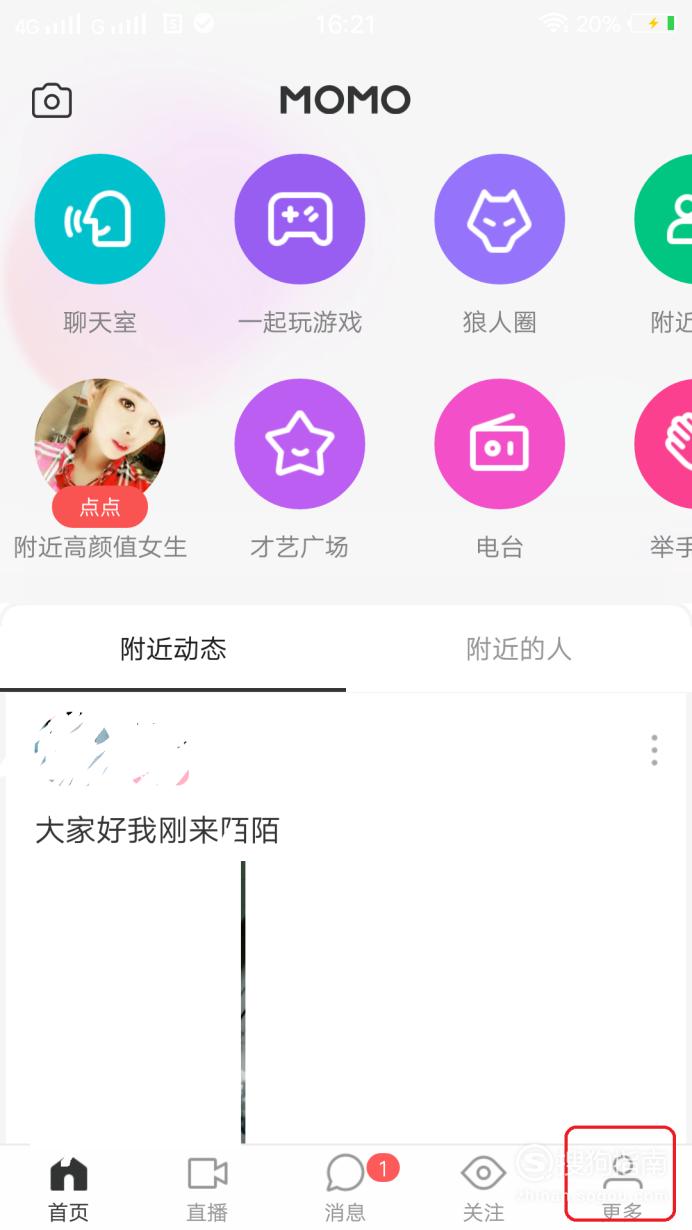The height and width of the screenshot is (1230, 692).
Task: Open the 消息 messages tab
Action: [x=346, y=1189]
